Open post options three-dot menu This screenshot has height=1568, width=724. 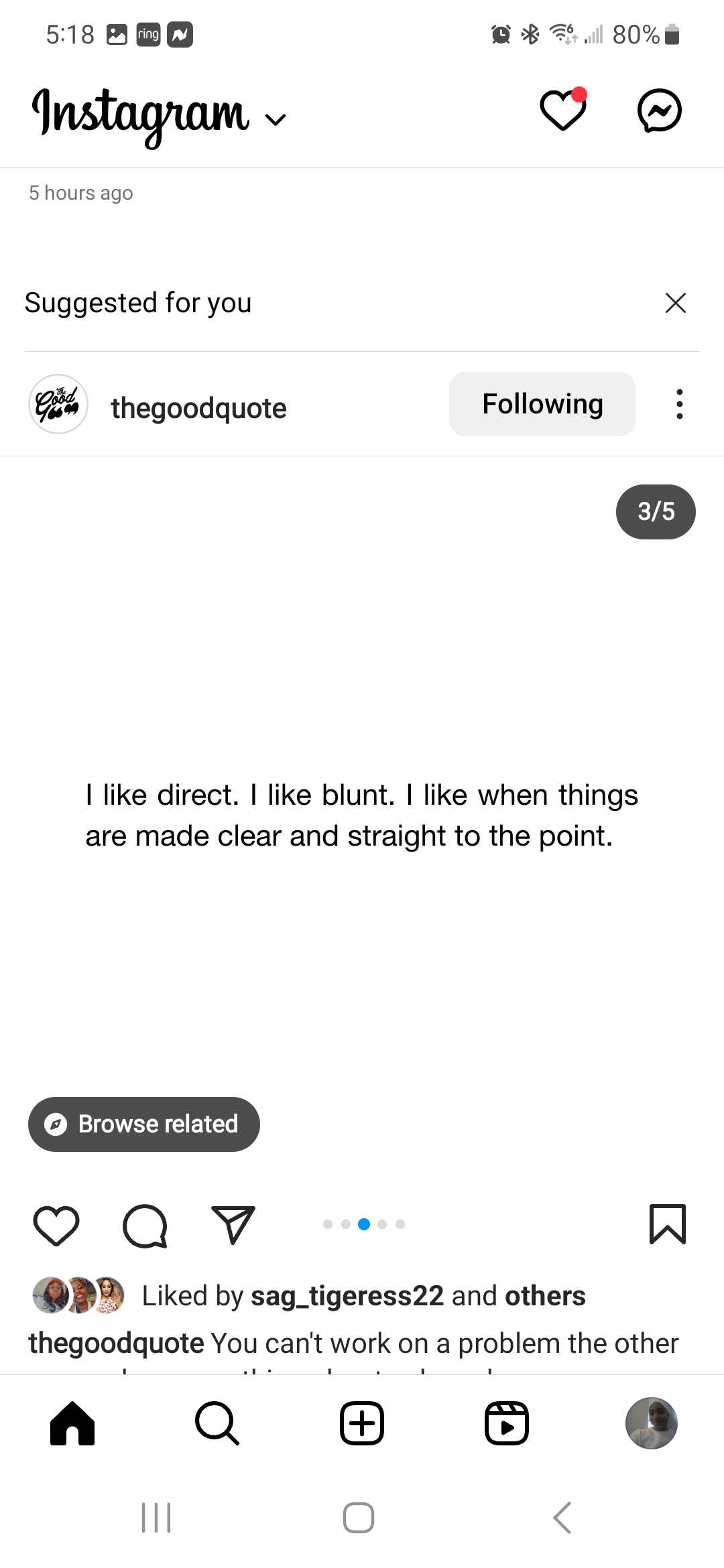pyautogui.click(x=679, y=404)
